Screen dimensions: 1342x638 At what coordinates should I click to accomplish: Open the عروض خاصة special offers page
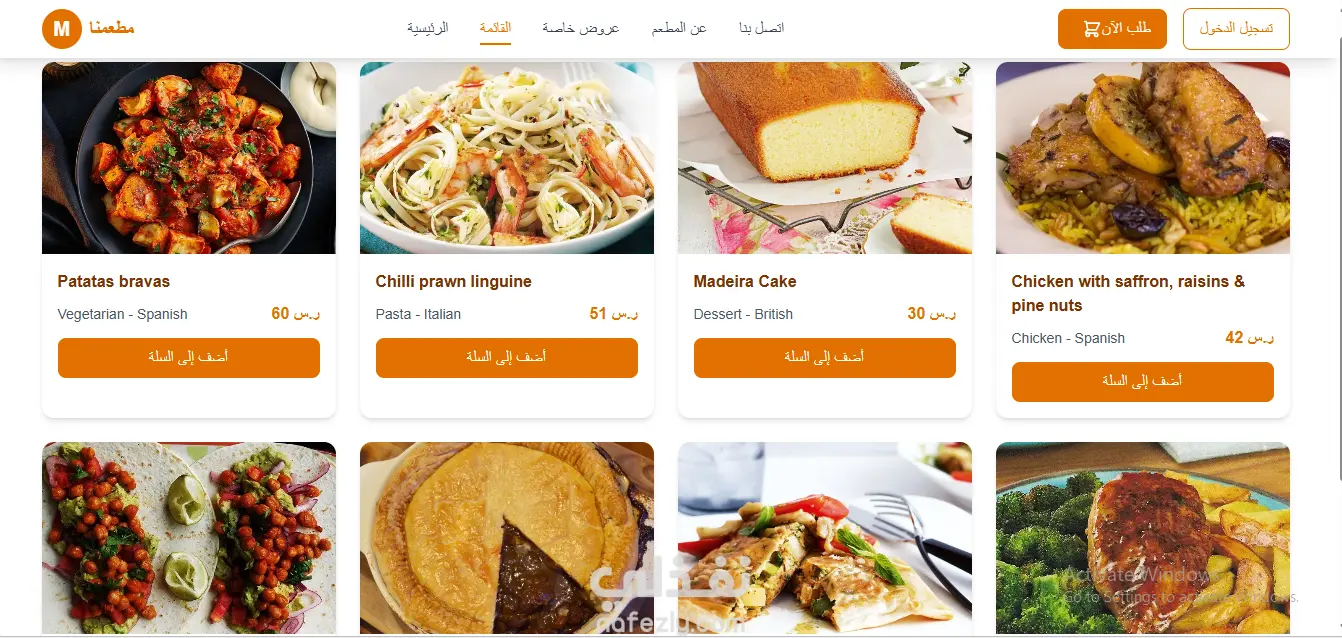tap(580, 28)
